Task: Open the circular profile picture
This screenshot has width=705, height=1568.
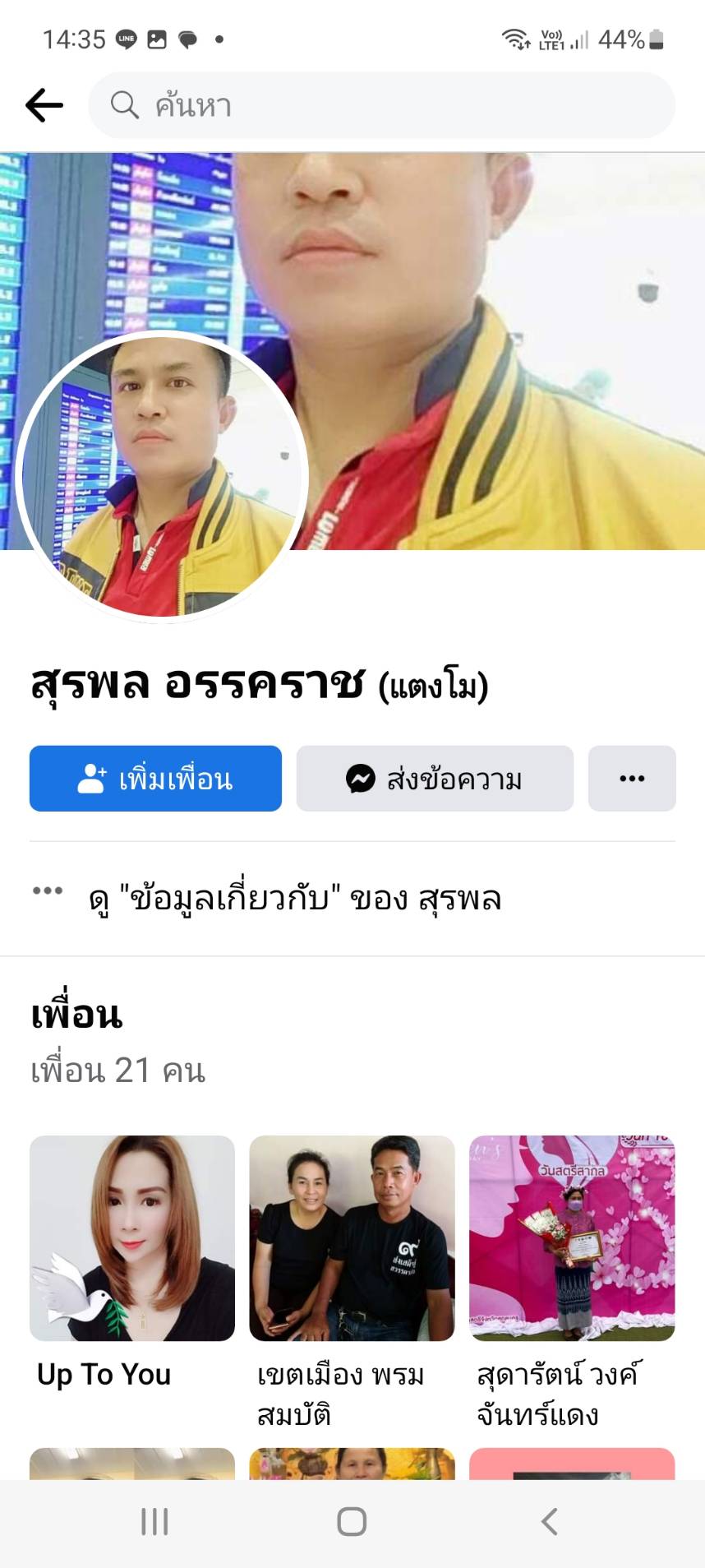Action: [x=162, y=477]
